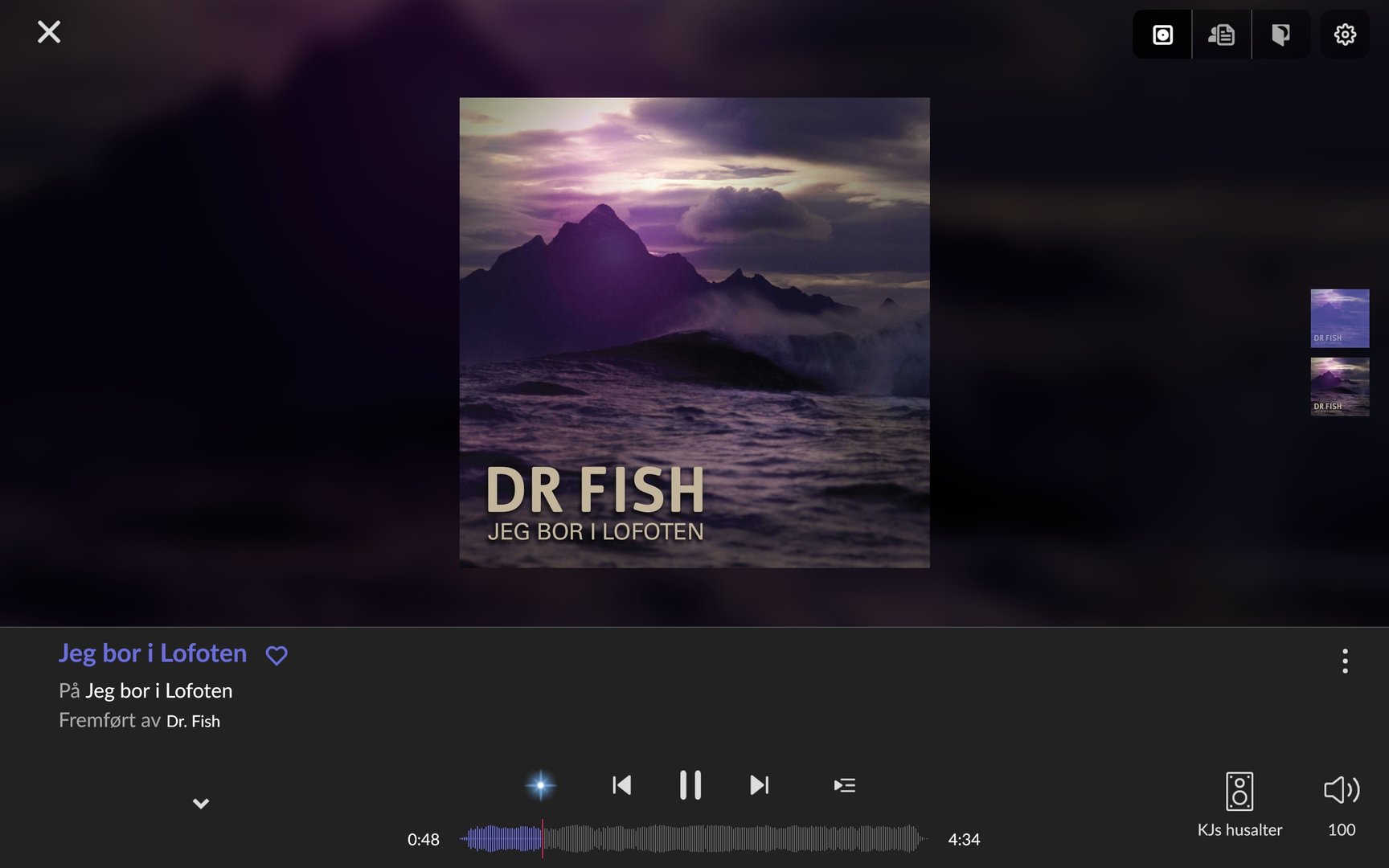
Task: Open the KJs husalter audio zone
Action: [1239, 804]
